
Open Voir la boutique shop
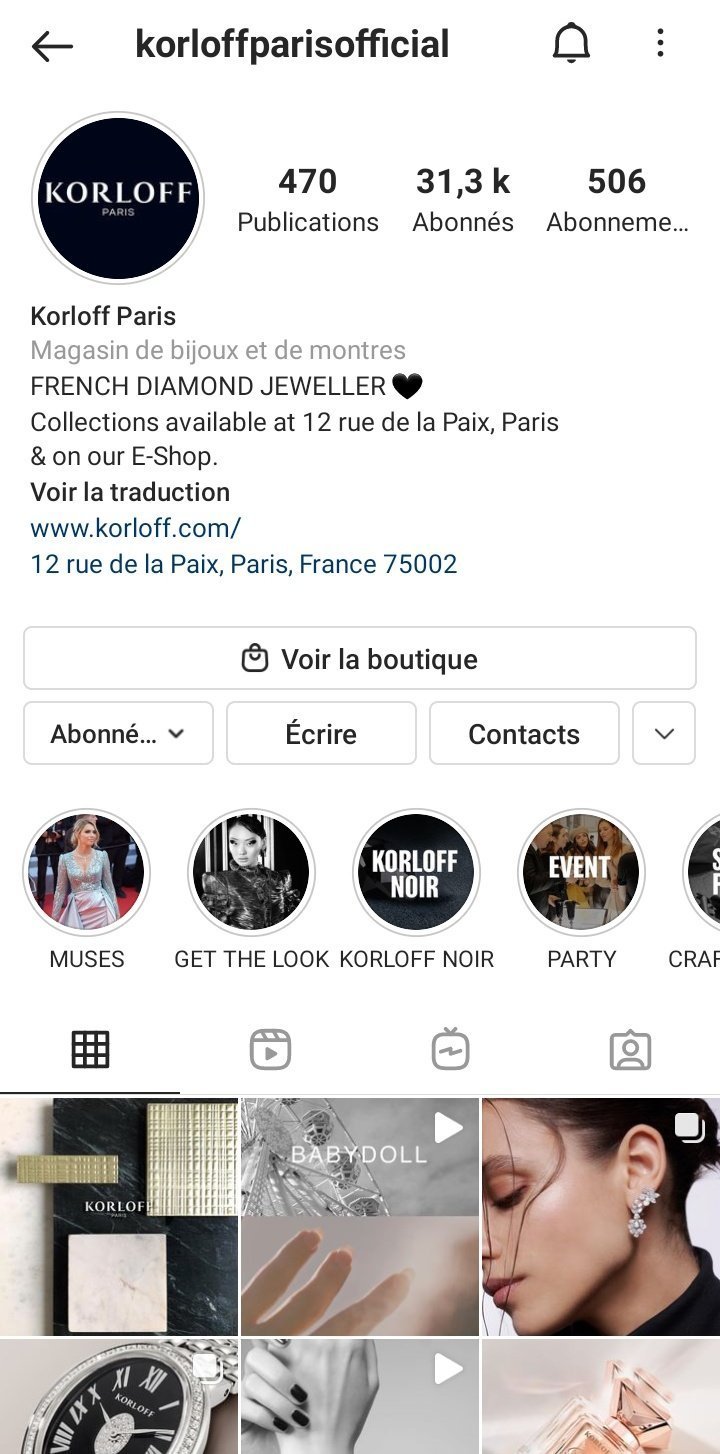[360, 659]
